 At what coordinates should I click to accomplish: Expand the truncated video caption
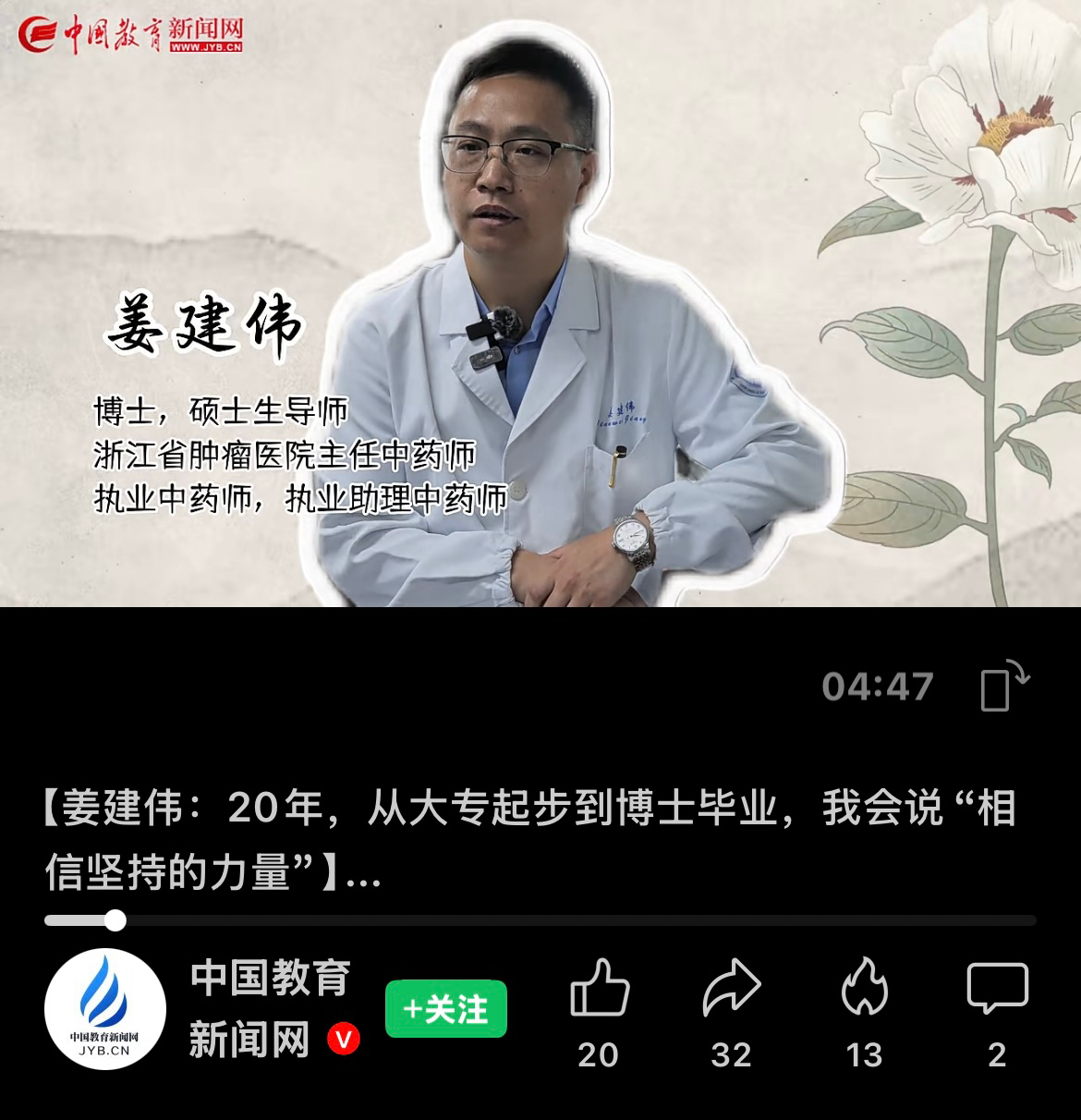(363, 874)
